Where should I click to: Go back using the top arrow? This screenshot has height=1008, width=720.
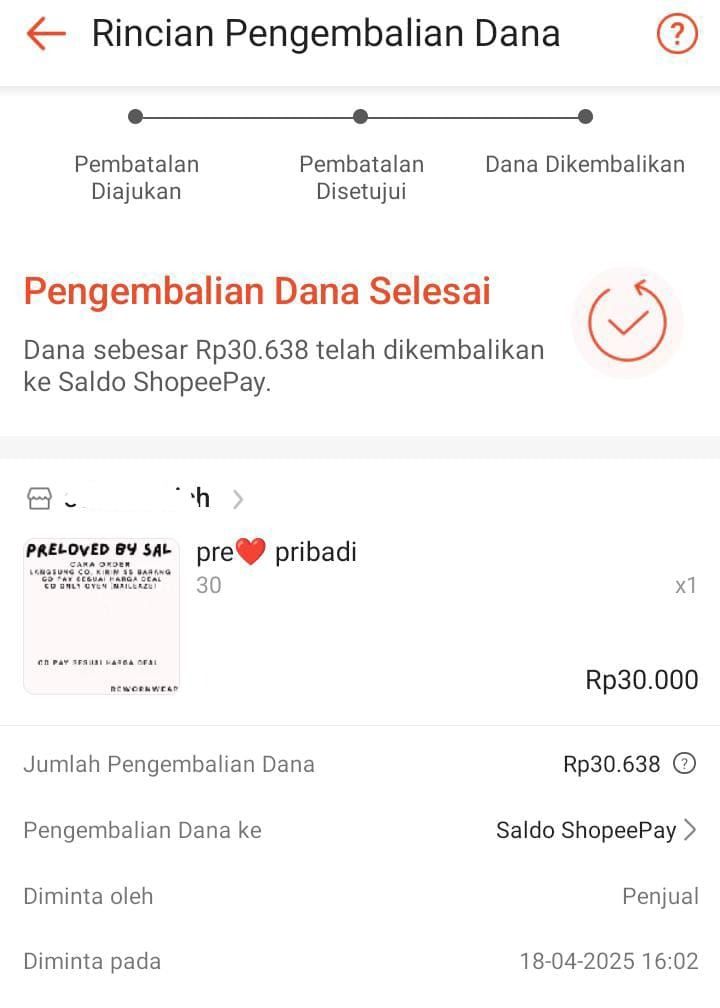coord(45,34)
